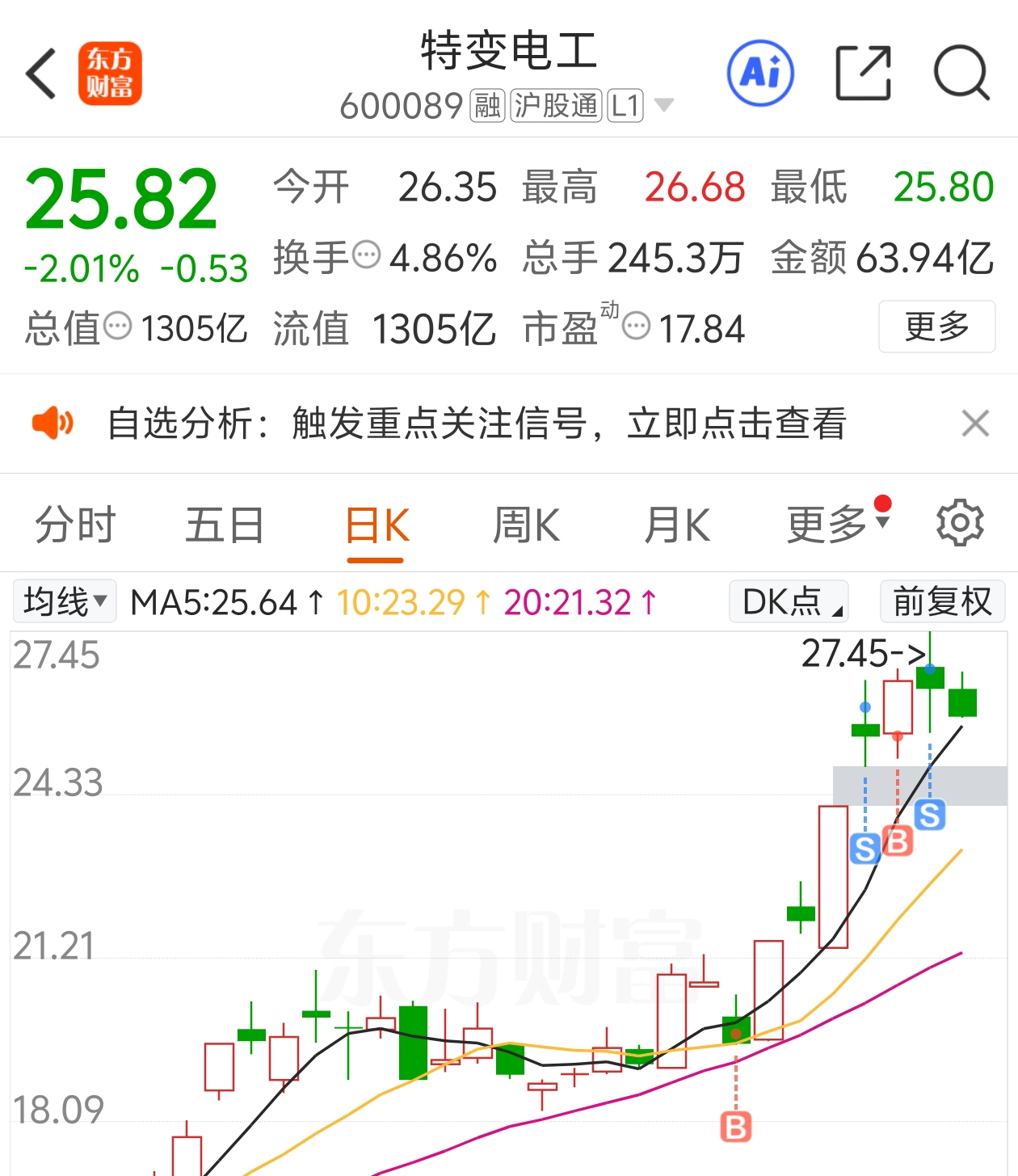
Task: Tap 总值 info icon
Action: (x=118, y=326)
